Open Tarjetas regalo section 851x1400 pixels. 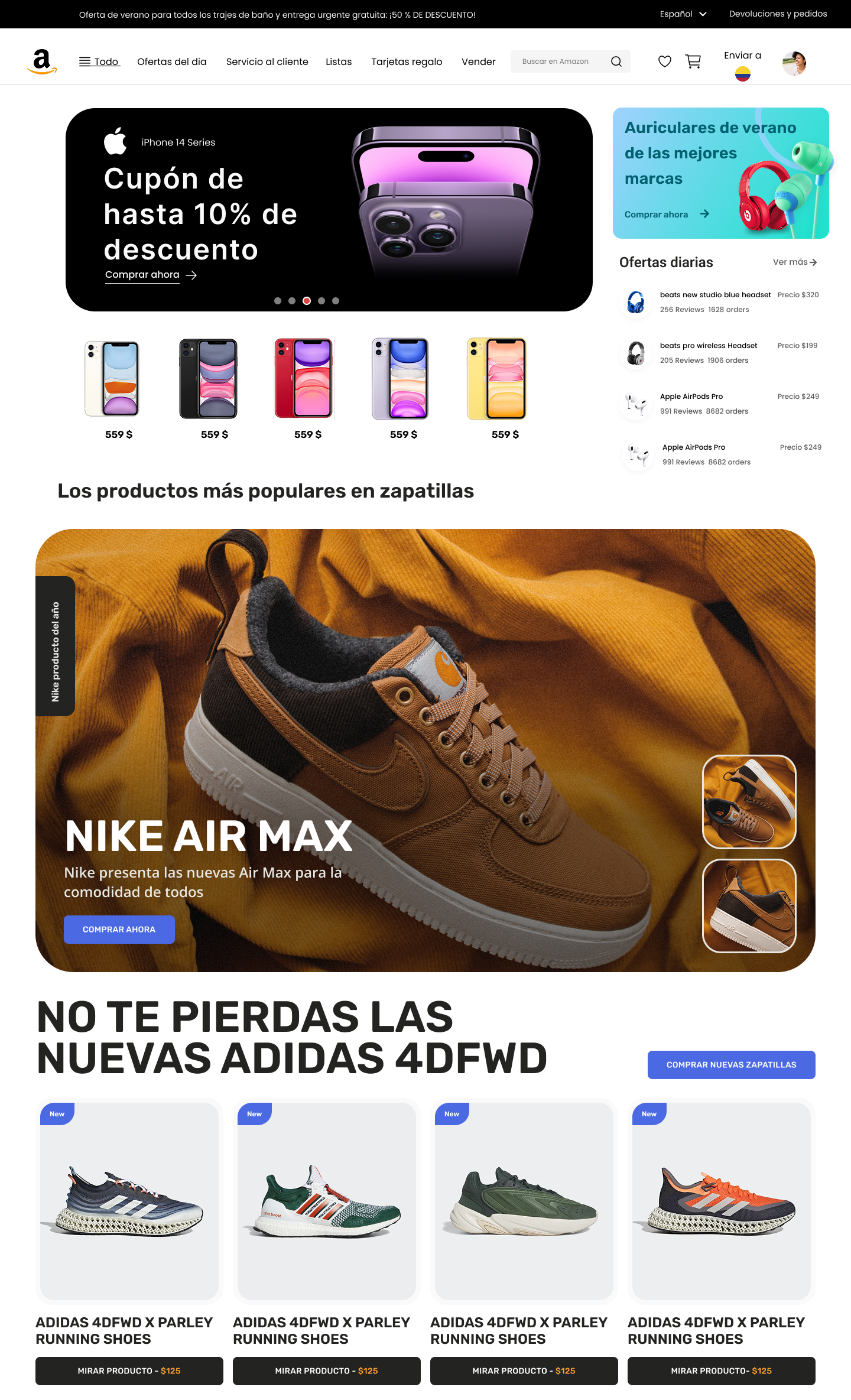[x=407, y=61]
